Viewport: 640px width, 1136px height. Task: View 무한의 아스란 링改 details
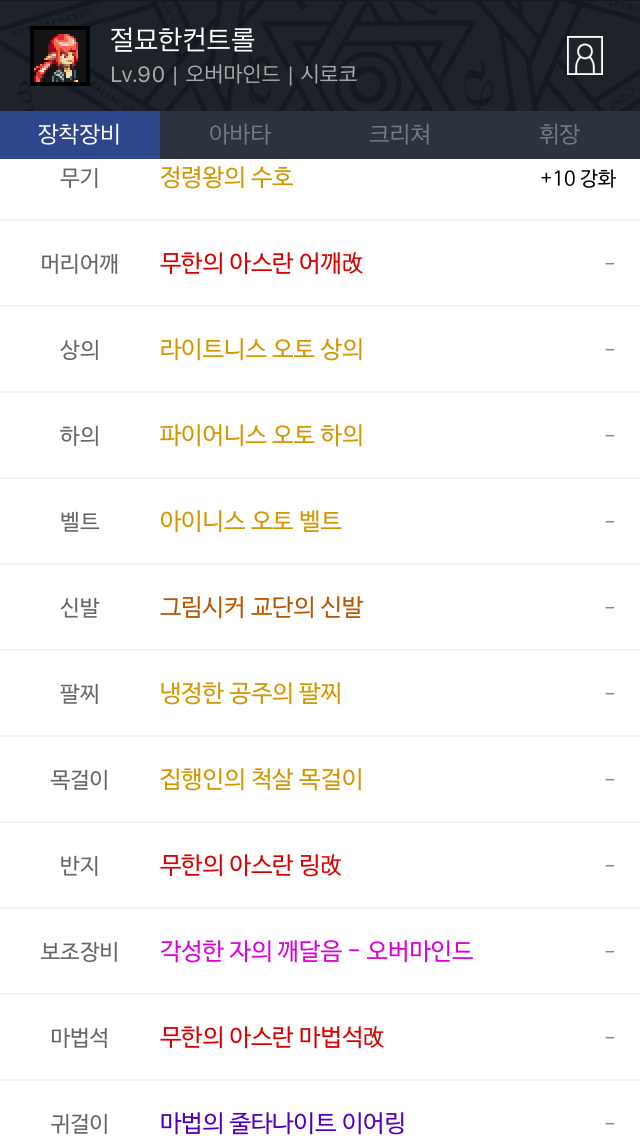coord(251,866)
